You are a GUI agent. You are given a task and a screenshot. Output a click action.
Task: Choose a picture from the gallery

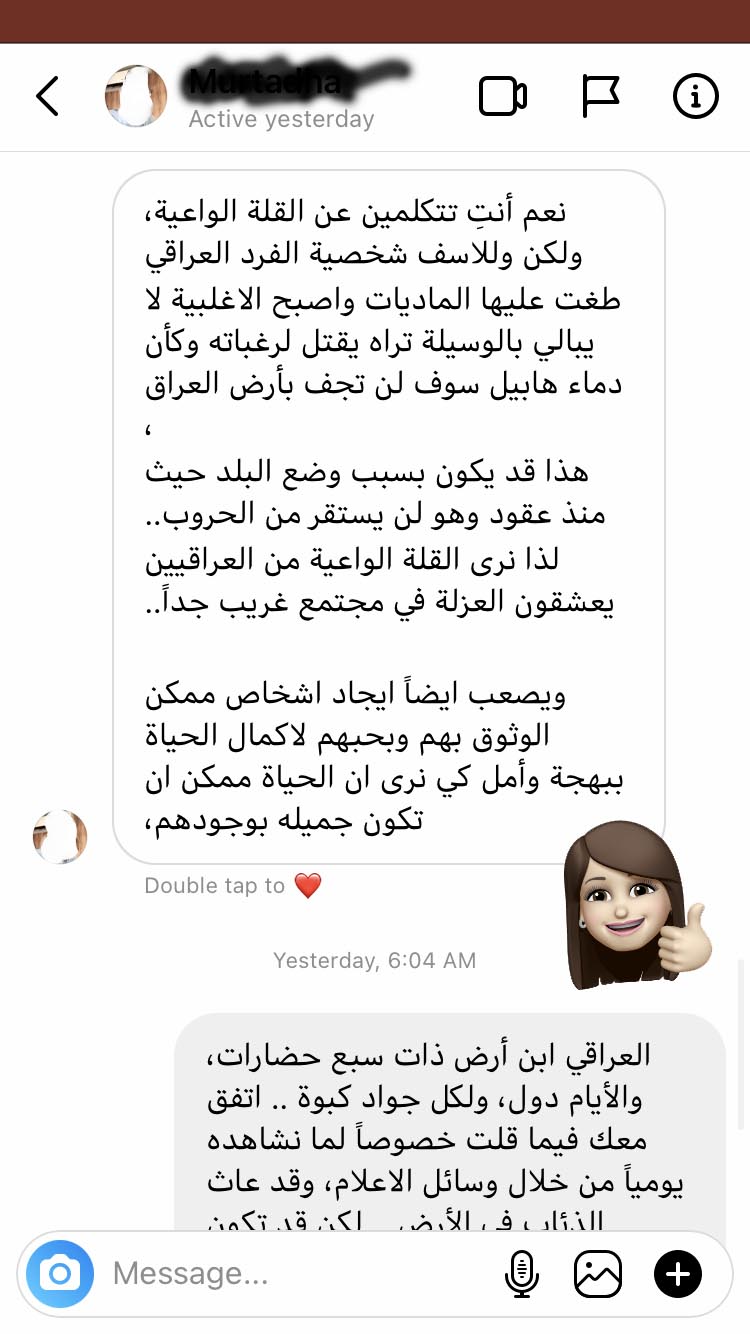pos(598,1274)
